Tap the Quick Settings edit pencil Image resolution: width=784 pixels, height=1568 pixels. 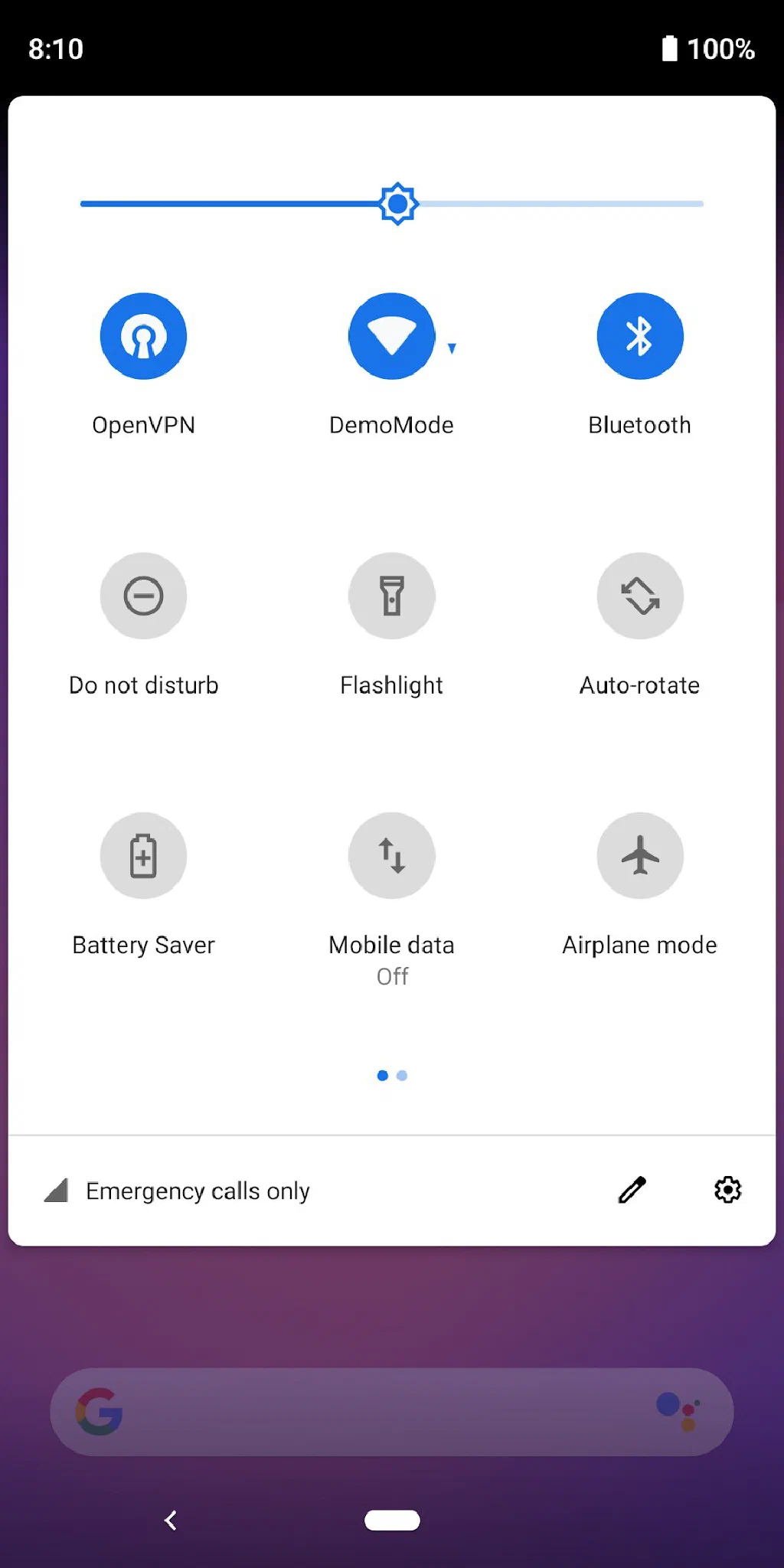[631, 1190]
